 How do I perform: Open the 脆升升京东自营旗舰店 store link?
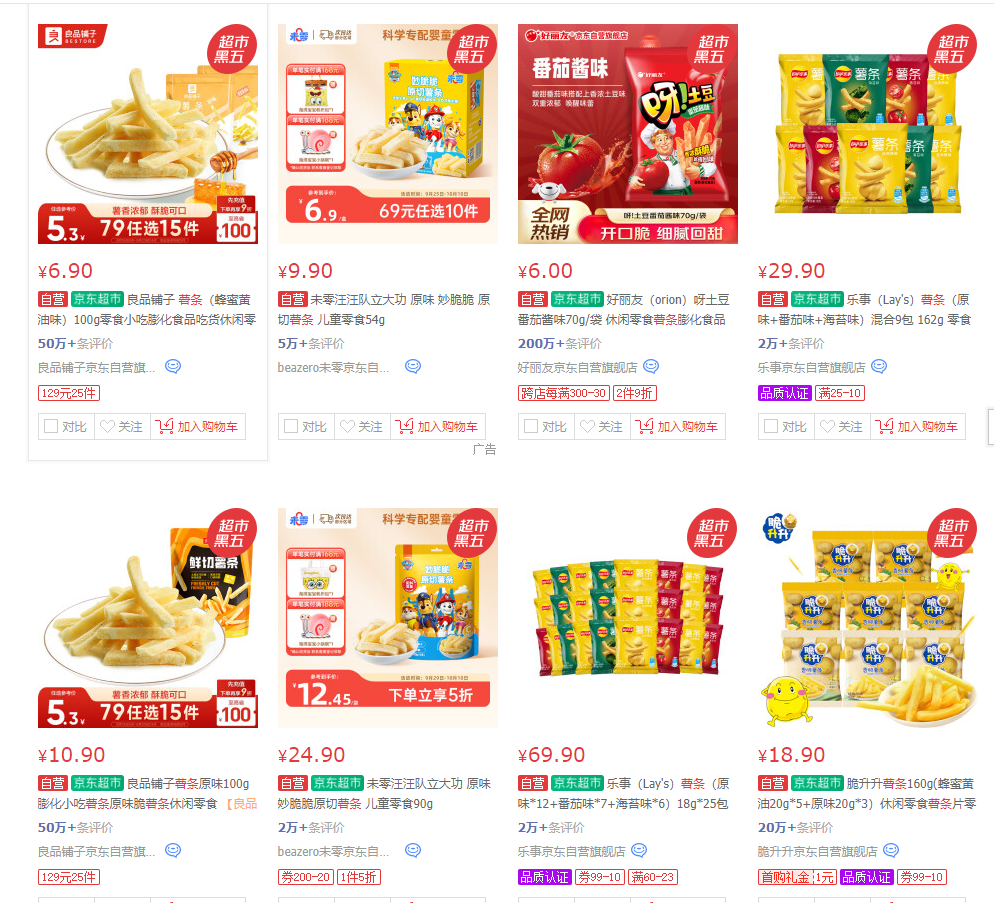(817, 852)
